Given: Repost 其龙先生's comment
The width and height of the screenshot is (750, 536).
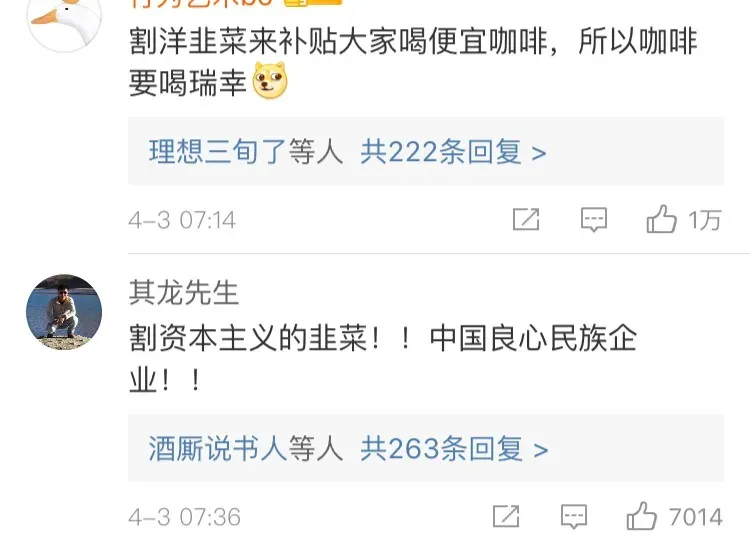Looking at the screenshot, I should click(x=507, y=516).
